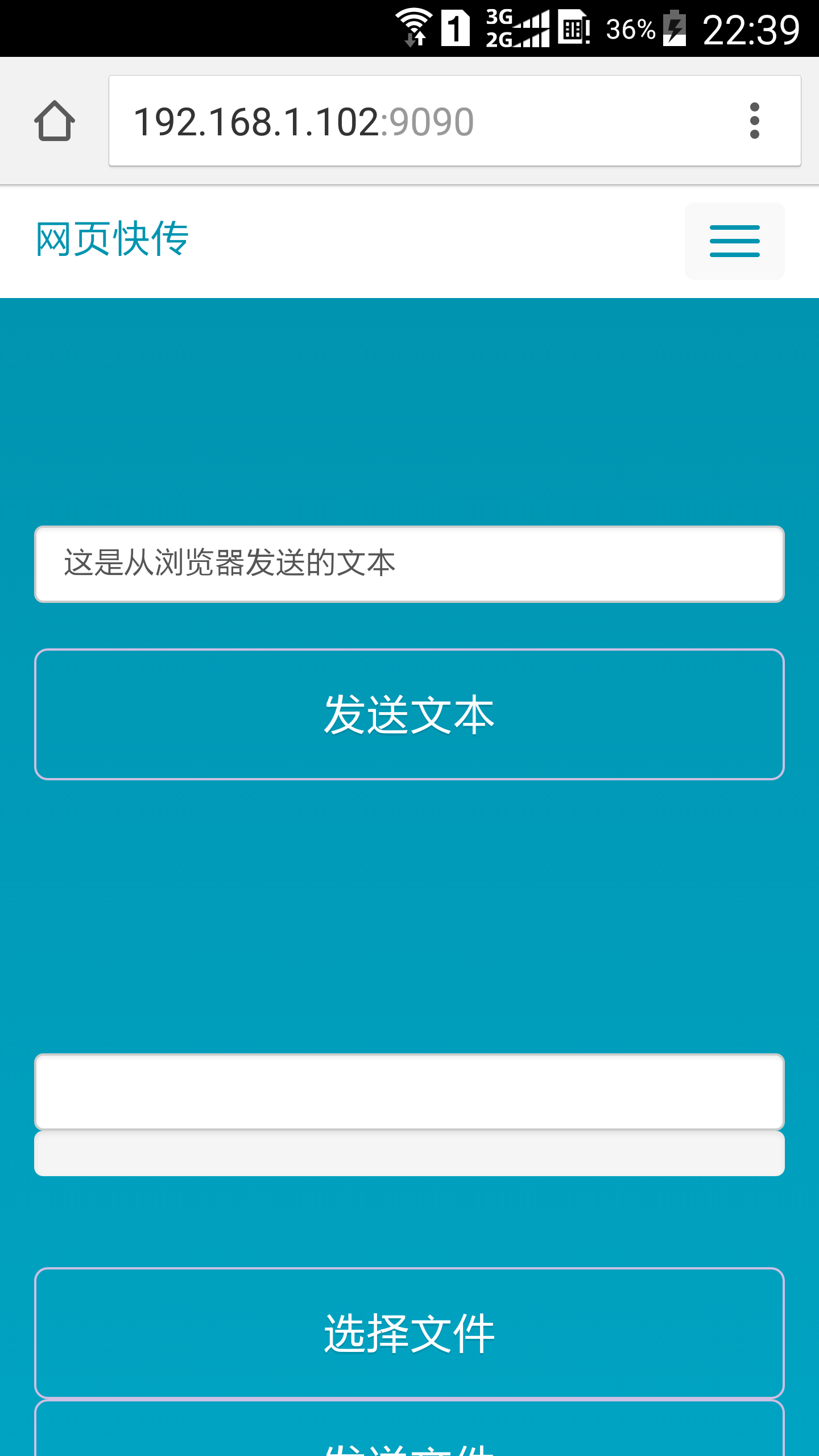The image size is (819, 1456).
Task: Open the 网页快传 title link
Action: [x=112, y=239]
